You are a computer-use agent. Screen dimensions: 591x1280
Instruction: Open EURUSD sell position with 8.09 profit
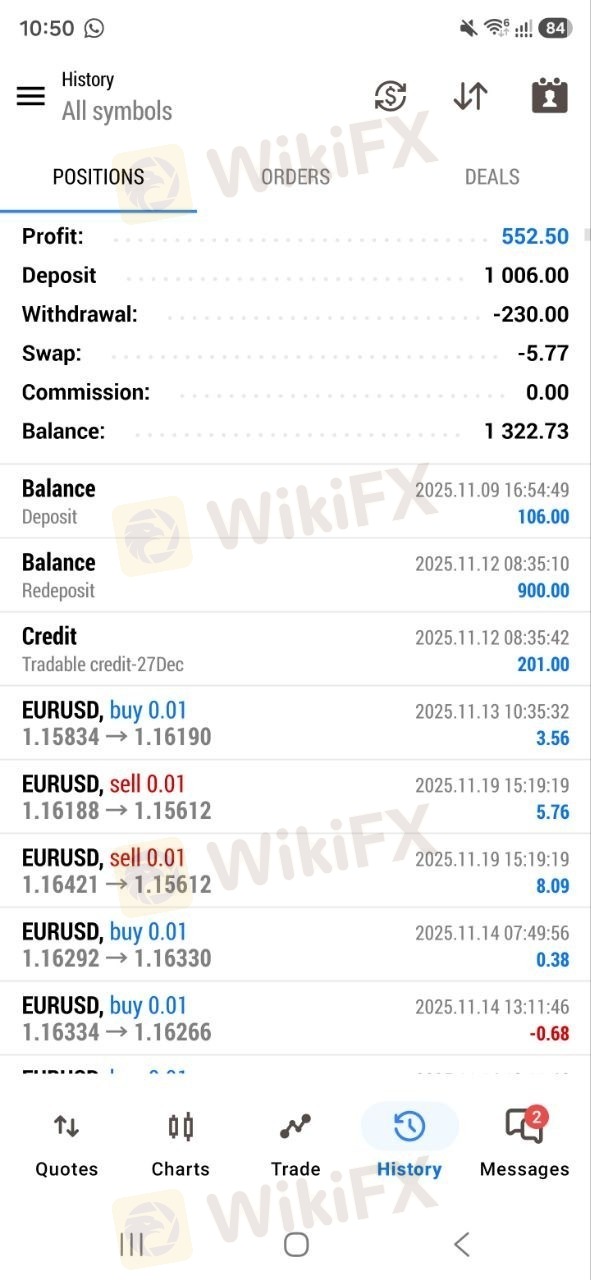pyautogui.click(x=295, y=872)
